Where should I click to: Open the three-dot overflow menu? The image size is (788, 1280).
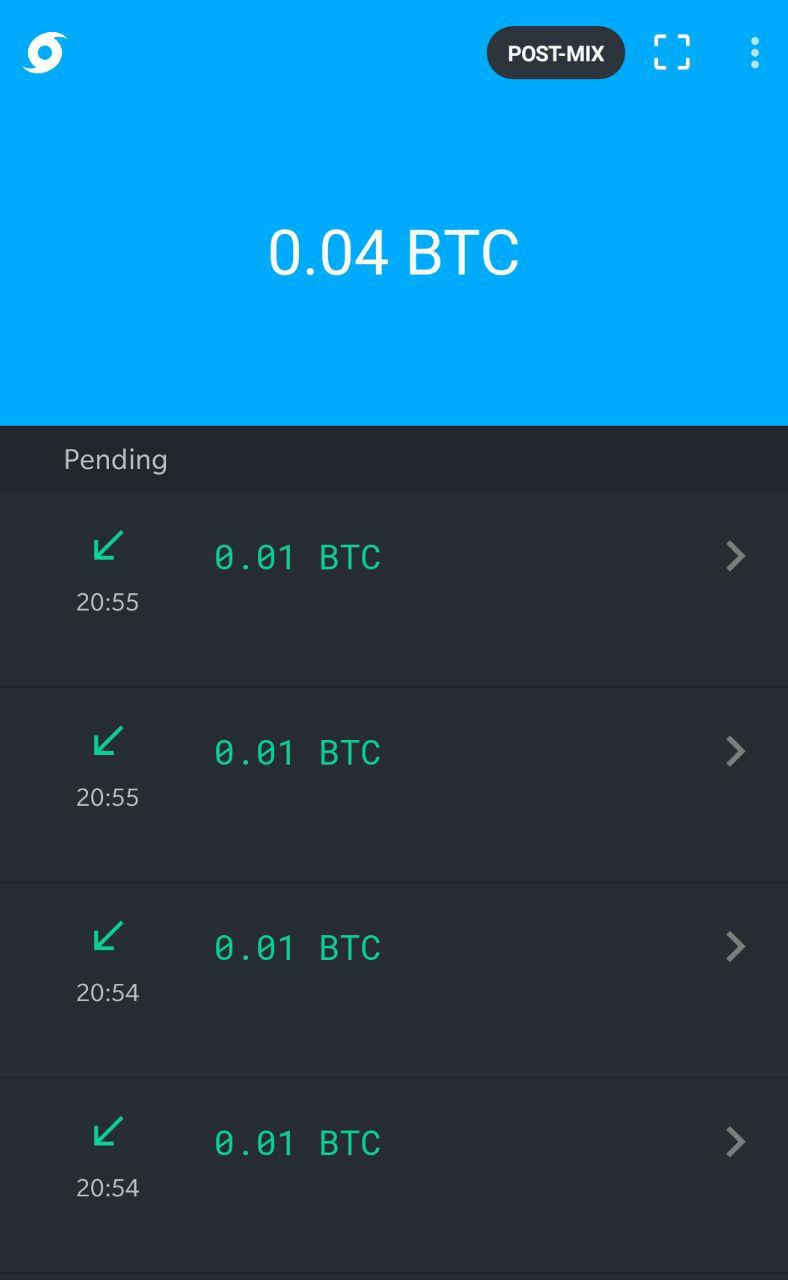[x=754, y=53]
